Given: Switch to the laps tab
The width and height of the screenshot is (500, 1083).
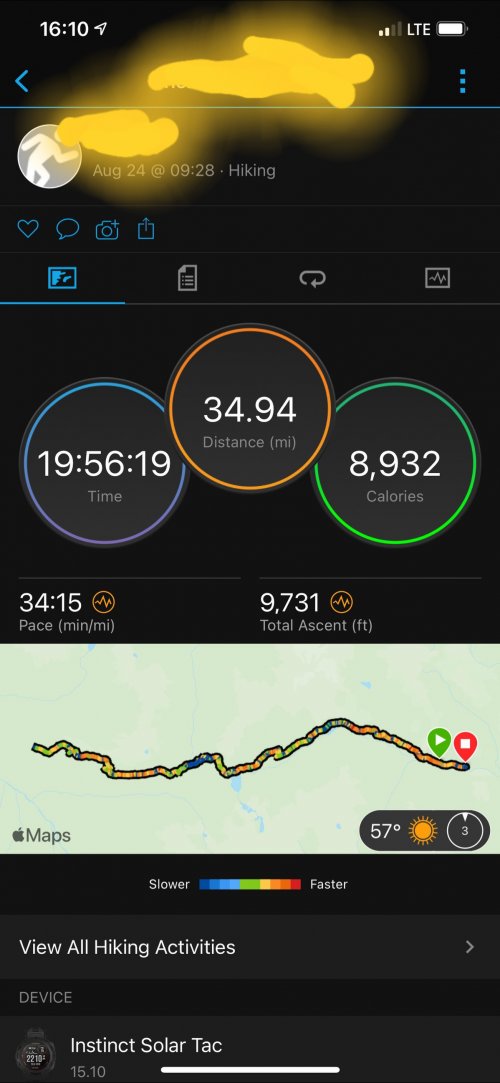Looking at the screenshot, I should coord(312,278).
